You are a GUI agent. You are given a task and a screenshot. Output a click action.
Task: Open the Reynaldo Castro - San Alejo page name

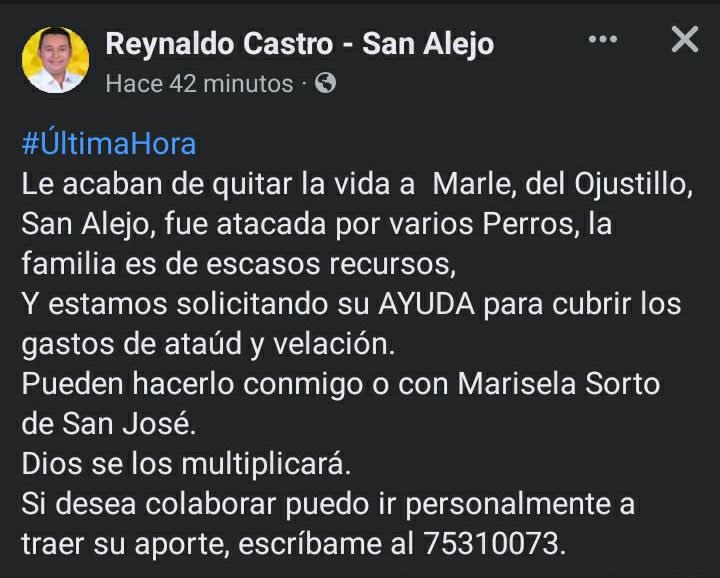pyautogui.click(x=299, y=43)
